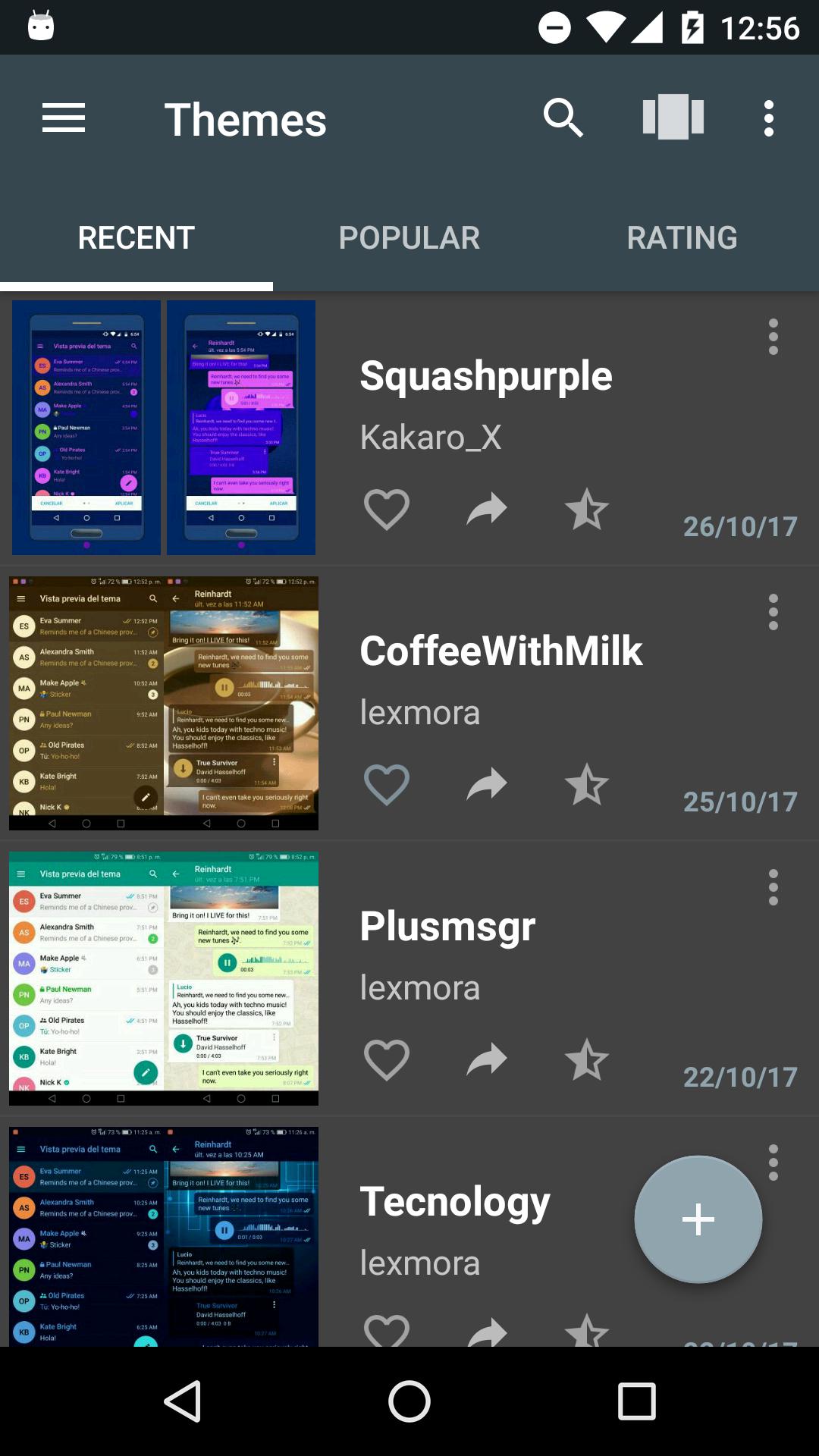This screenshot has height=1456, width=819.
Task: Open more options for Squashpurple
Action: 773,337
